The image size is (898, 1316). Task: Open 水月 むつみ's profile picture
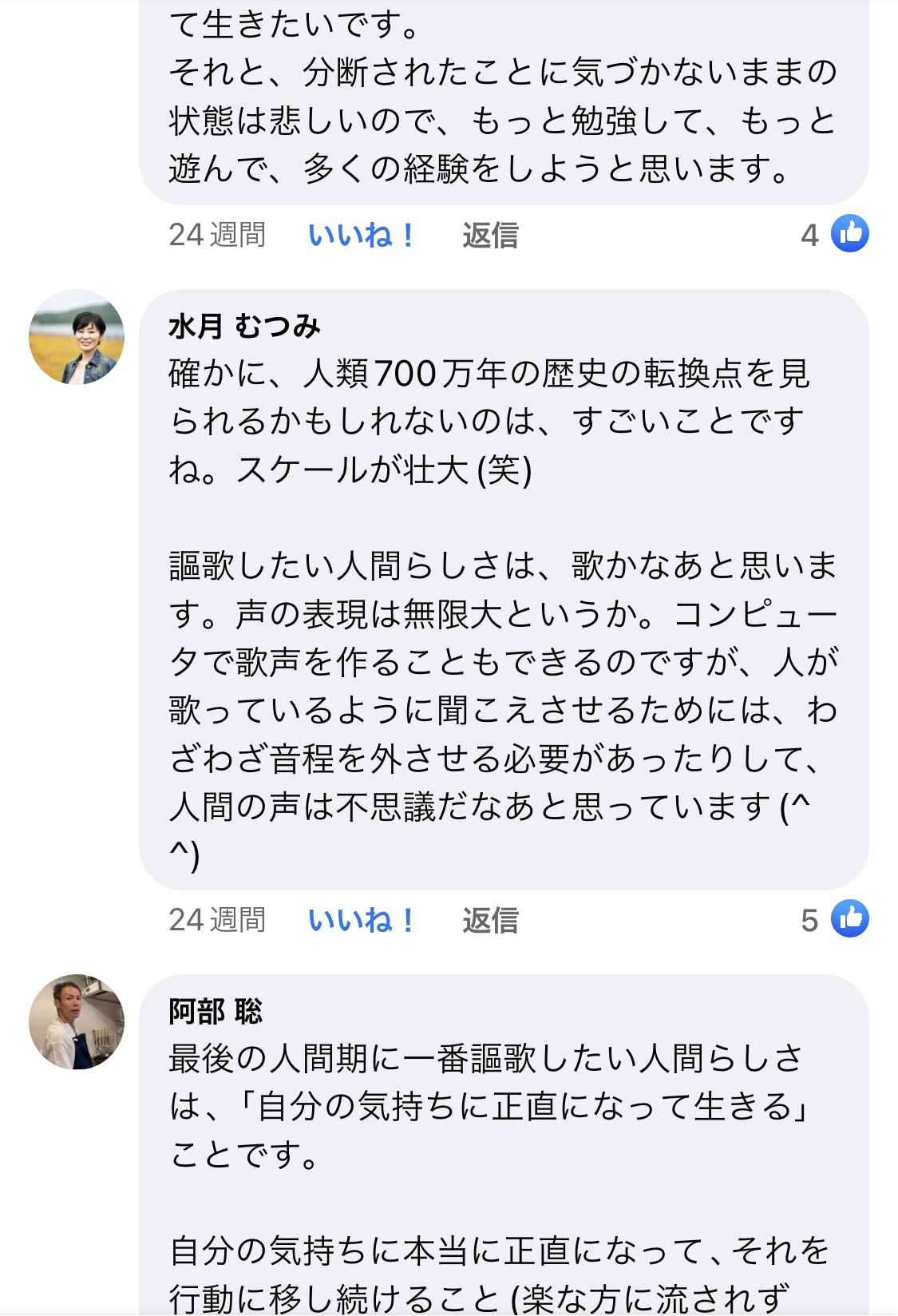[77, 337]
